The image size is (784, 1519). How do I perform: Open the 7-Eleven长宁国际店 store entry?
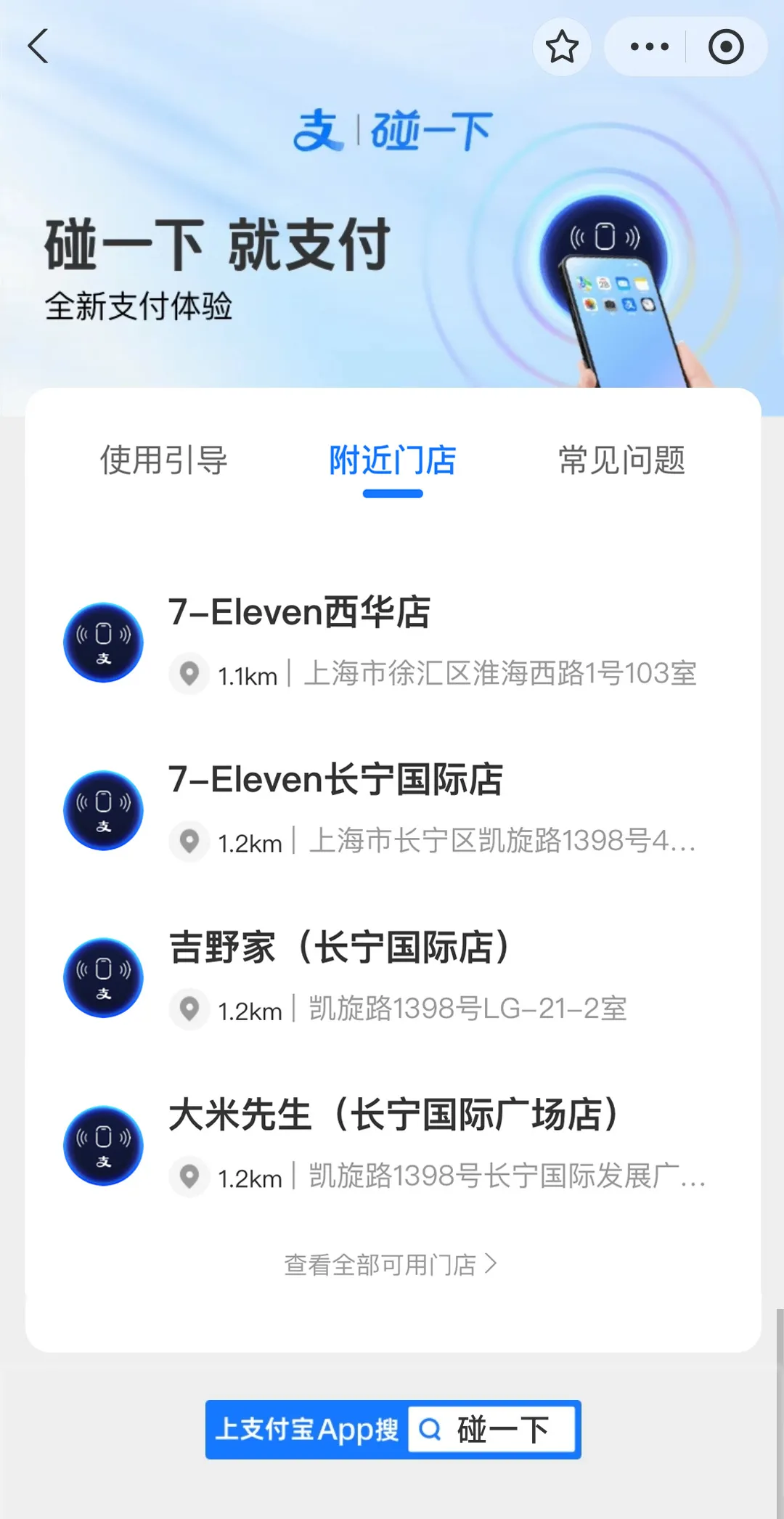point(392,810)
